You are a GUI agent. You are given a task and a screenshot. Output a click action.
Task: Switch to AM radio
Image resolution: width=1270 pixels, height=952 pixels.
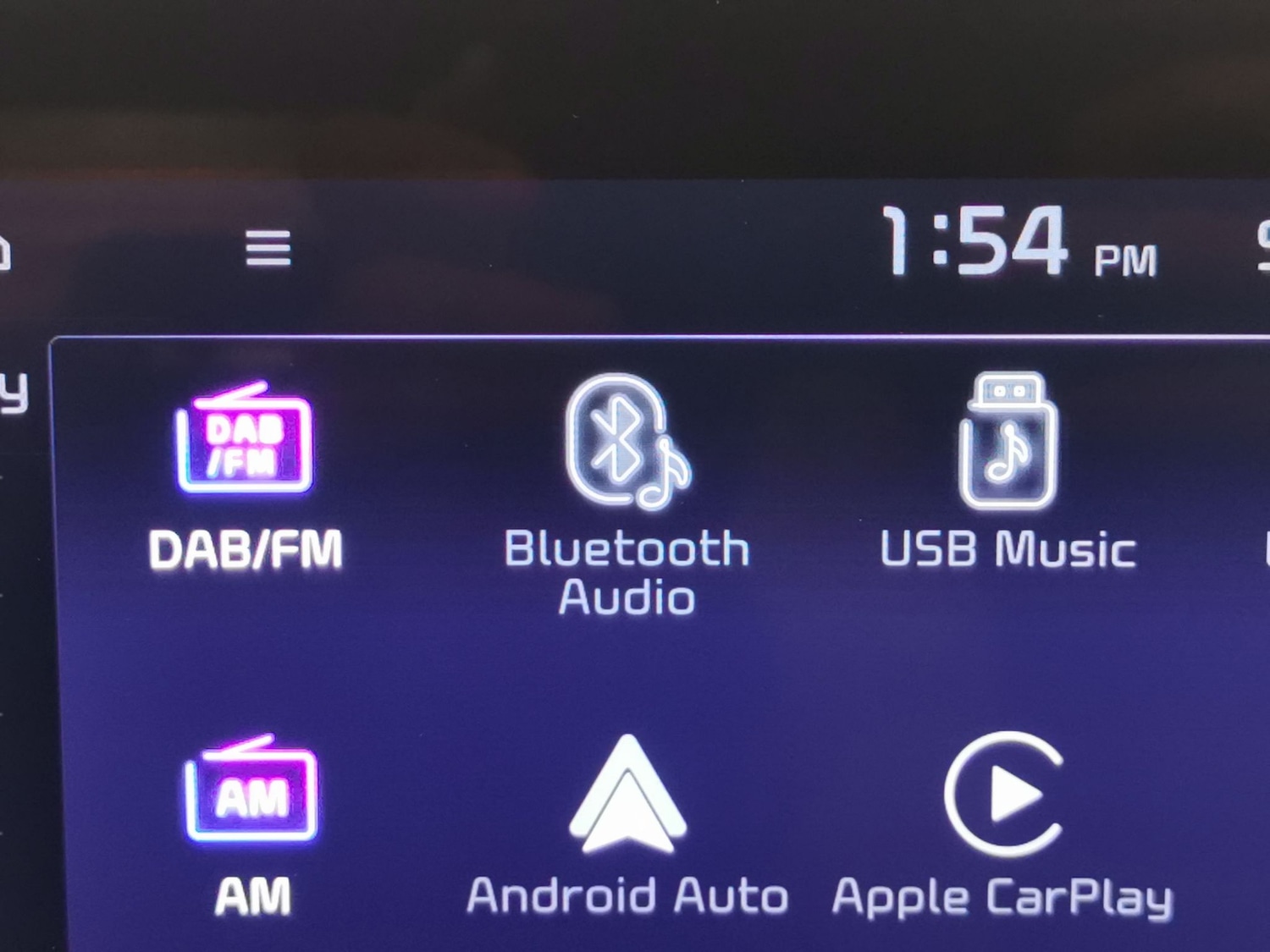click(251, 825)
